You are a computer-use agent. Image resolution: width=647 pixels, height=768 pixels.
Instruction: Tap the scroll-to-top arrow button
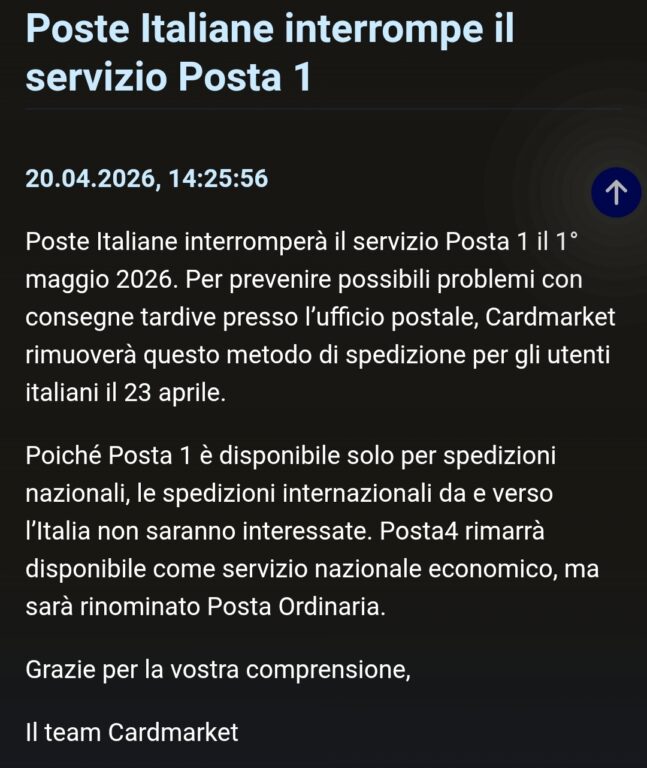(x=616, y=192)
